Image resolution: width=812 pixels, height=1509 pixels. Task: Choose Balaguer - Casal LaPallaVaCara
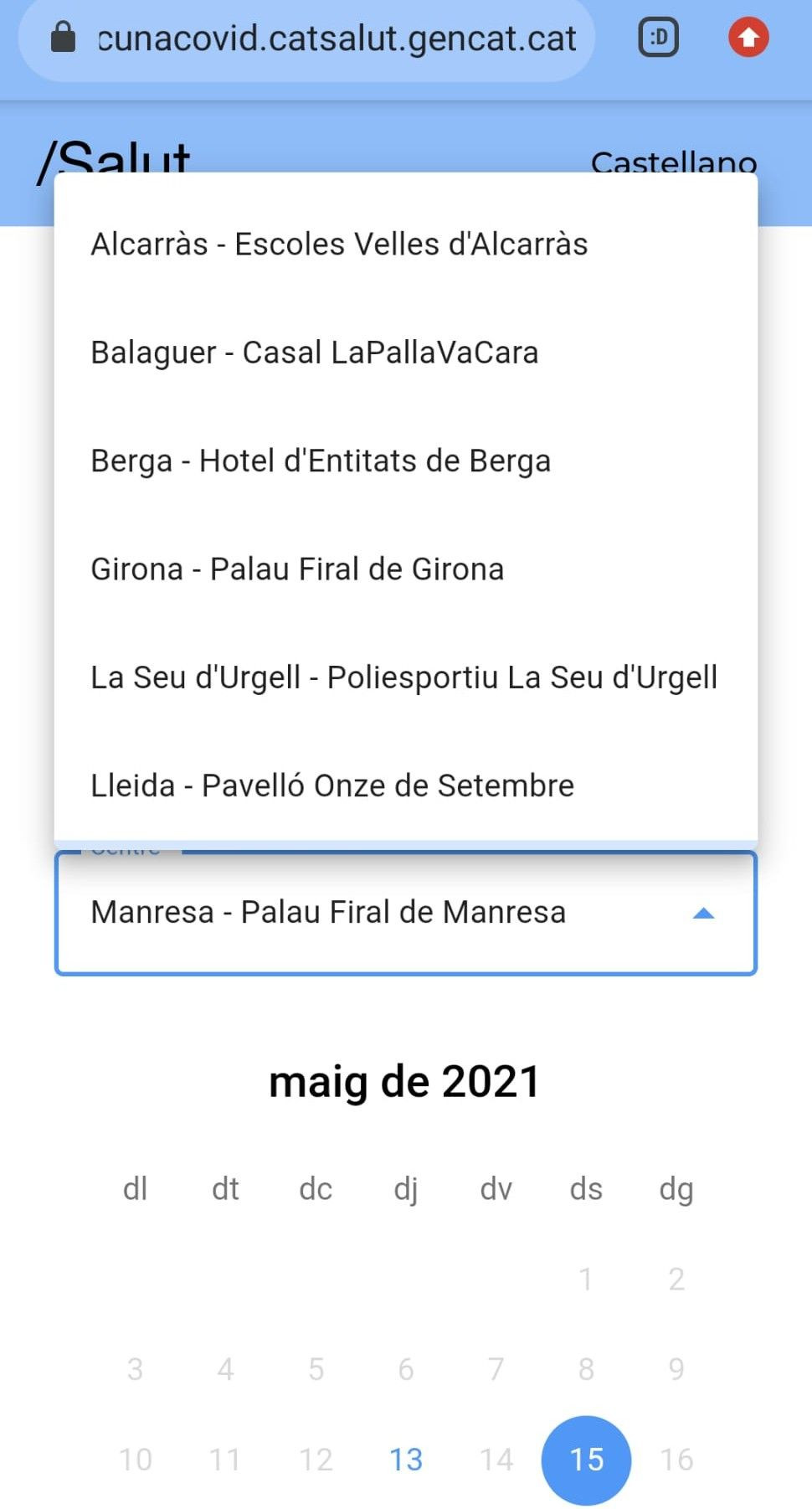click(x=316, y=352)
